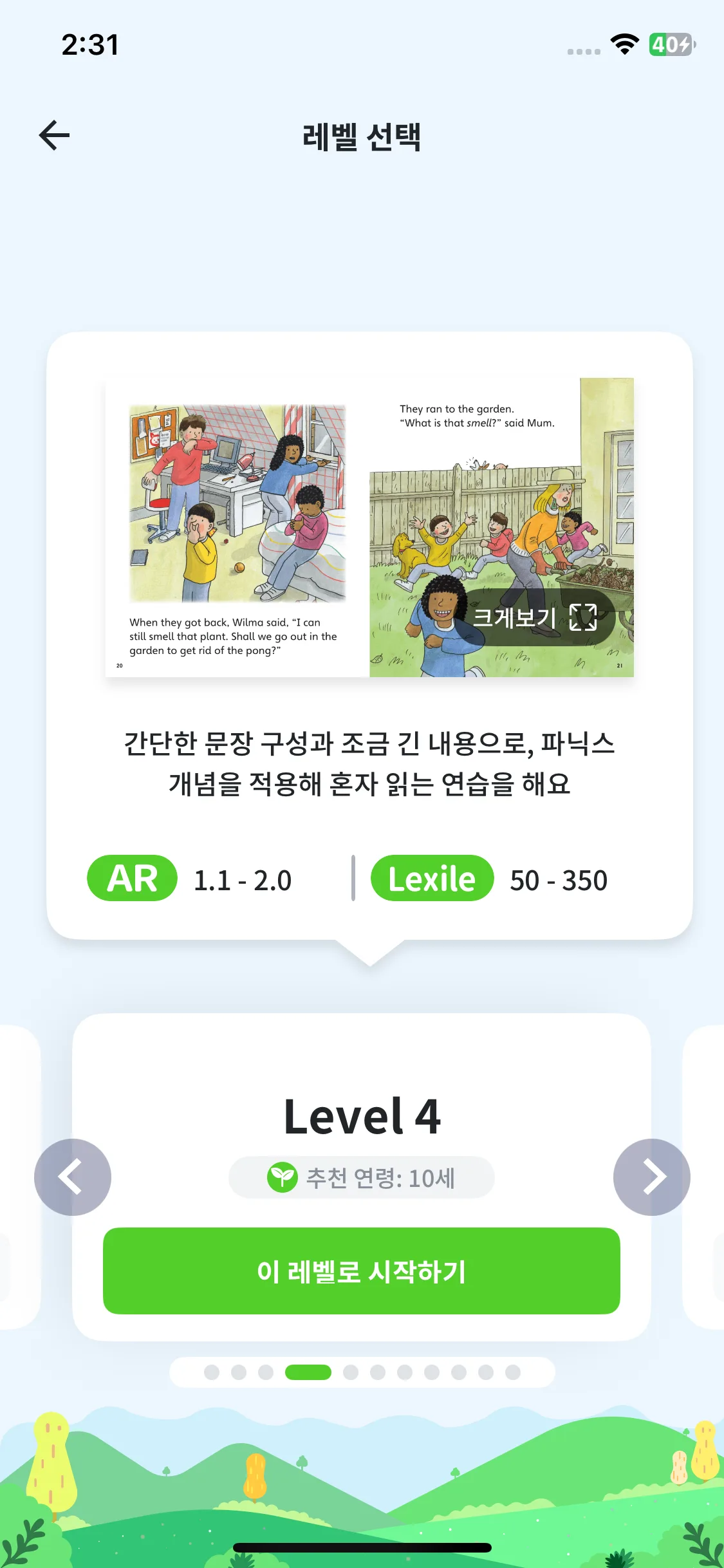Show the next level with the right arrow
Viewport: 724px width, 1568px height.
(651, 1177)
